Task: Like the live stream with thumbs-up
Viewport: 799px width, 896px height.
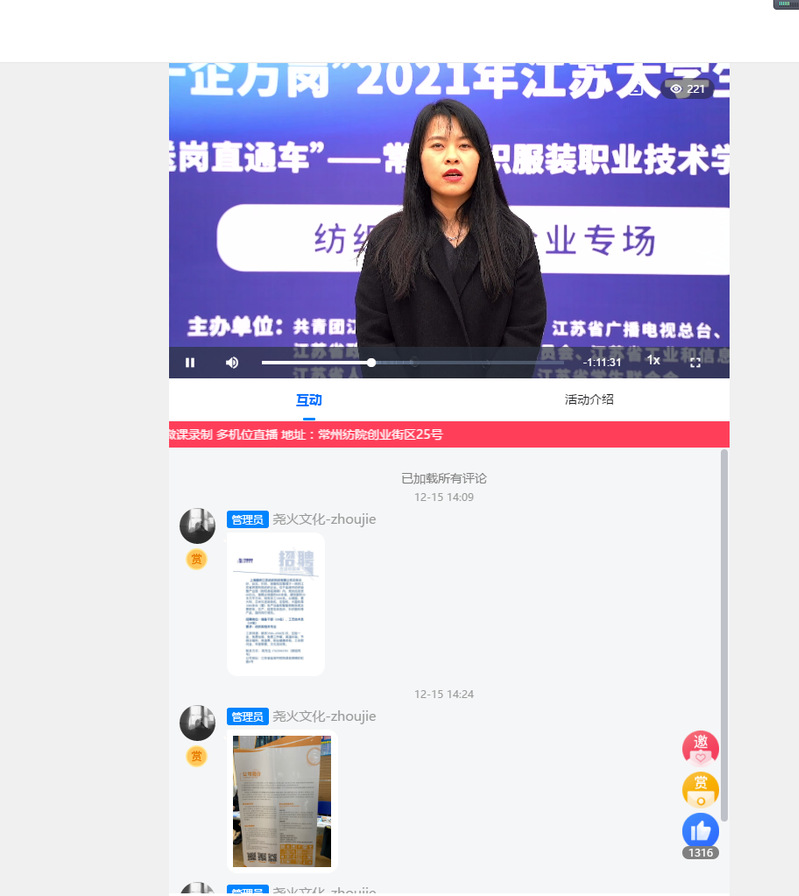Action: 700,830
